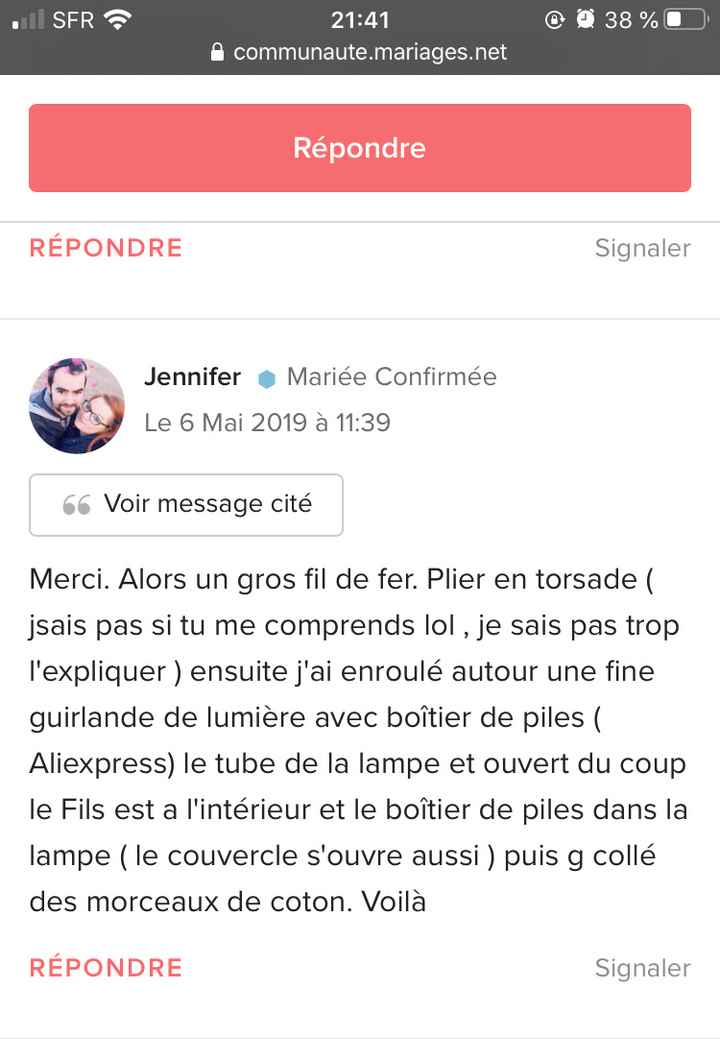Viewport: 720px width, 1039px height.
Task: Tap the quote icon beside 'Voir message cité'
Action: 73,504
